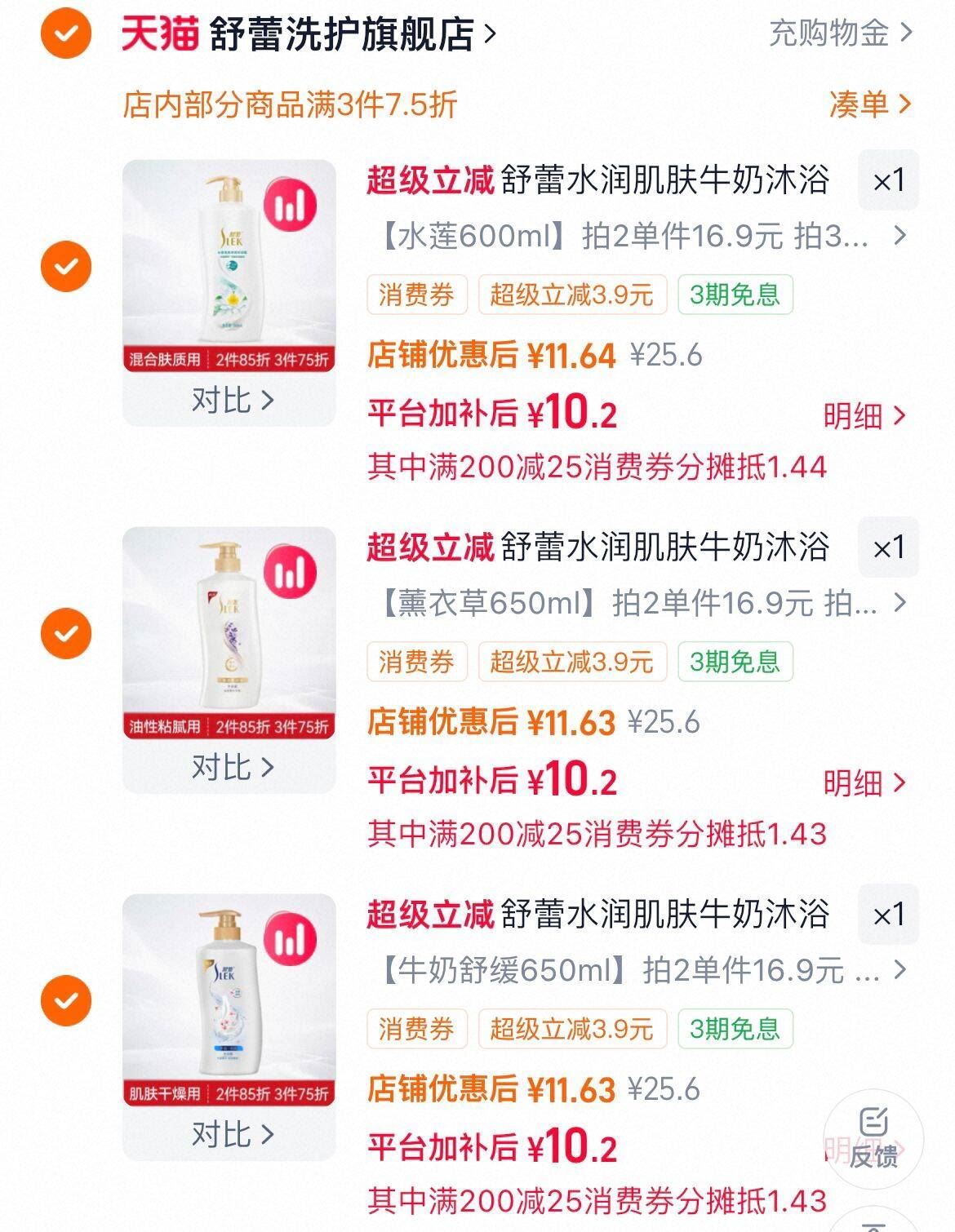Deselect the 牛奶舒缓650ml item checkbox
The width and height of the screenshot is (955, 1232).
66,1001
